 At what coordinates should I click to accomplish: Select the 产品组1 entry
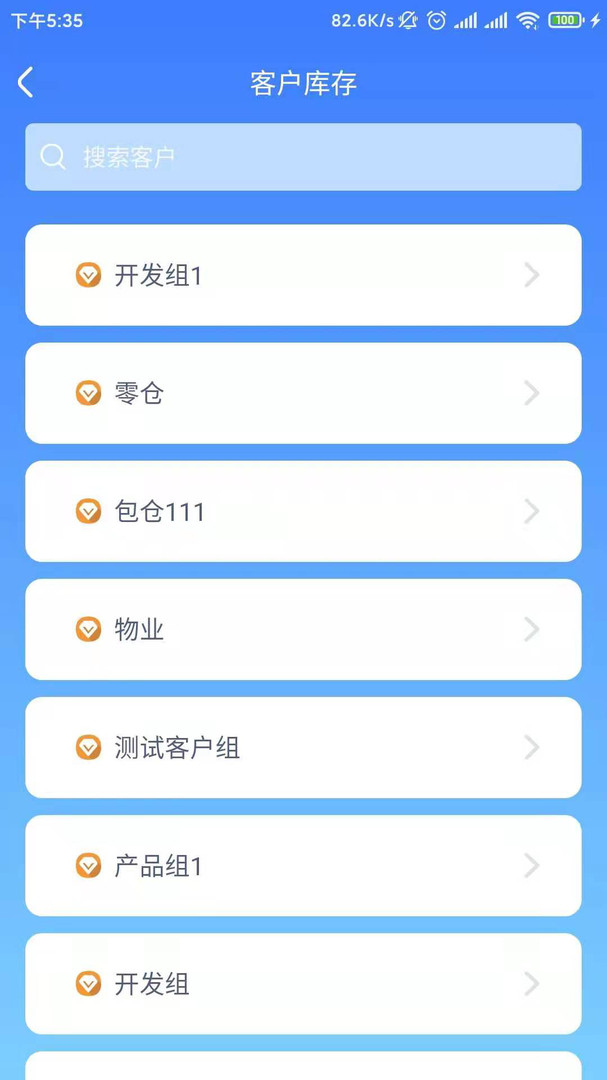(303, 865)
